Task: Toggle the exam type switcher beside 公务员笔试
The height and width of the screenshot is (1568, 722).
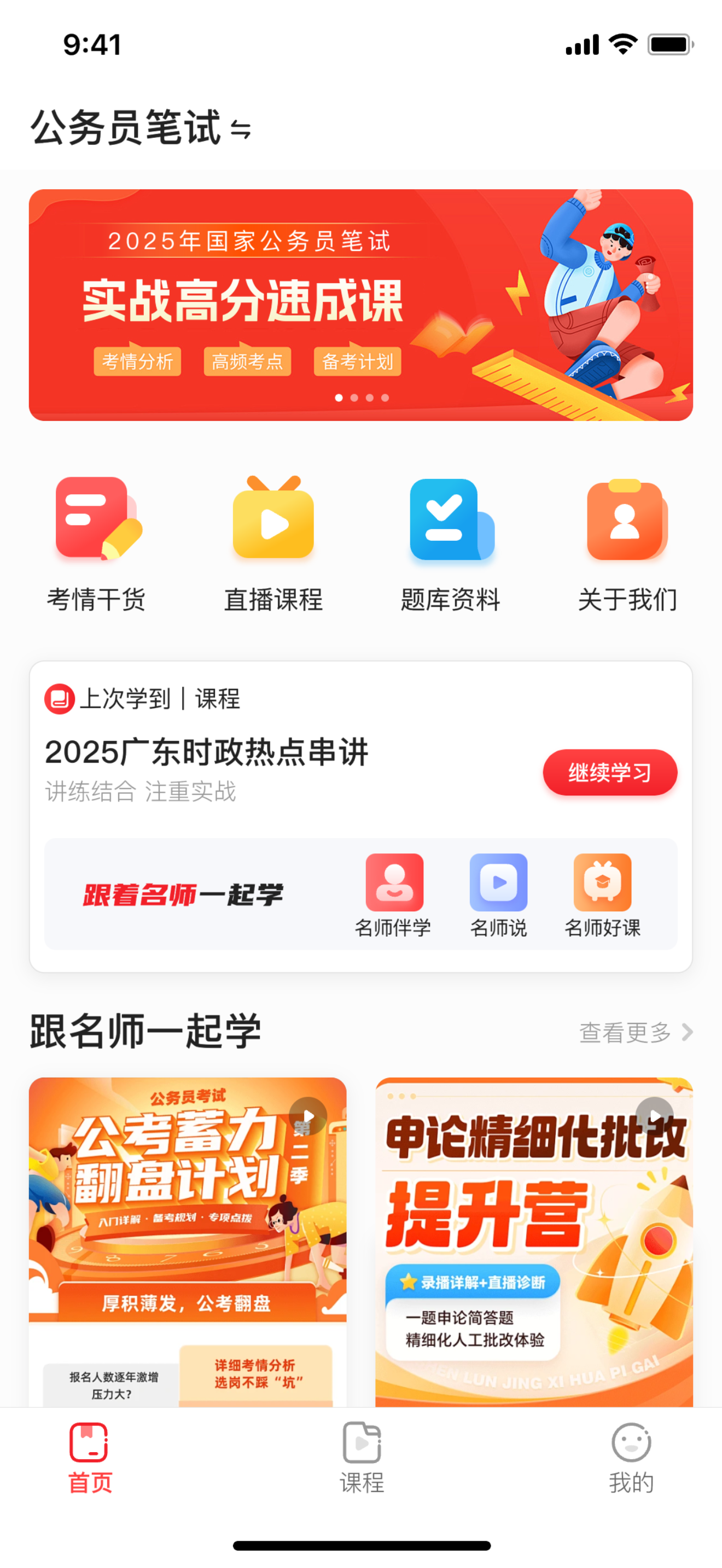Action: pyautogui.click(x=241, y=128)
